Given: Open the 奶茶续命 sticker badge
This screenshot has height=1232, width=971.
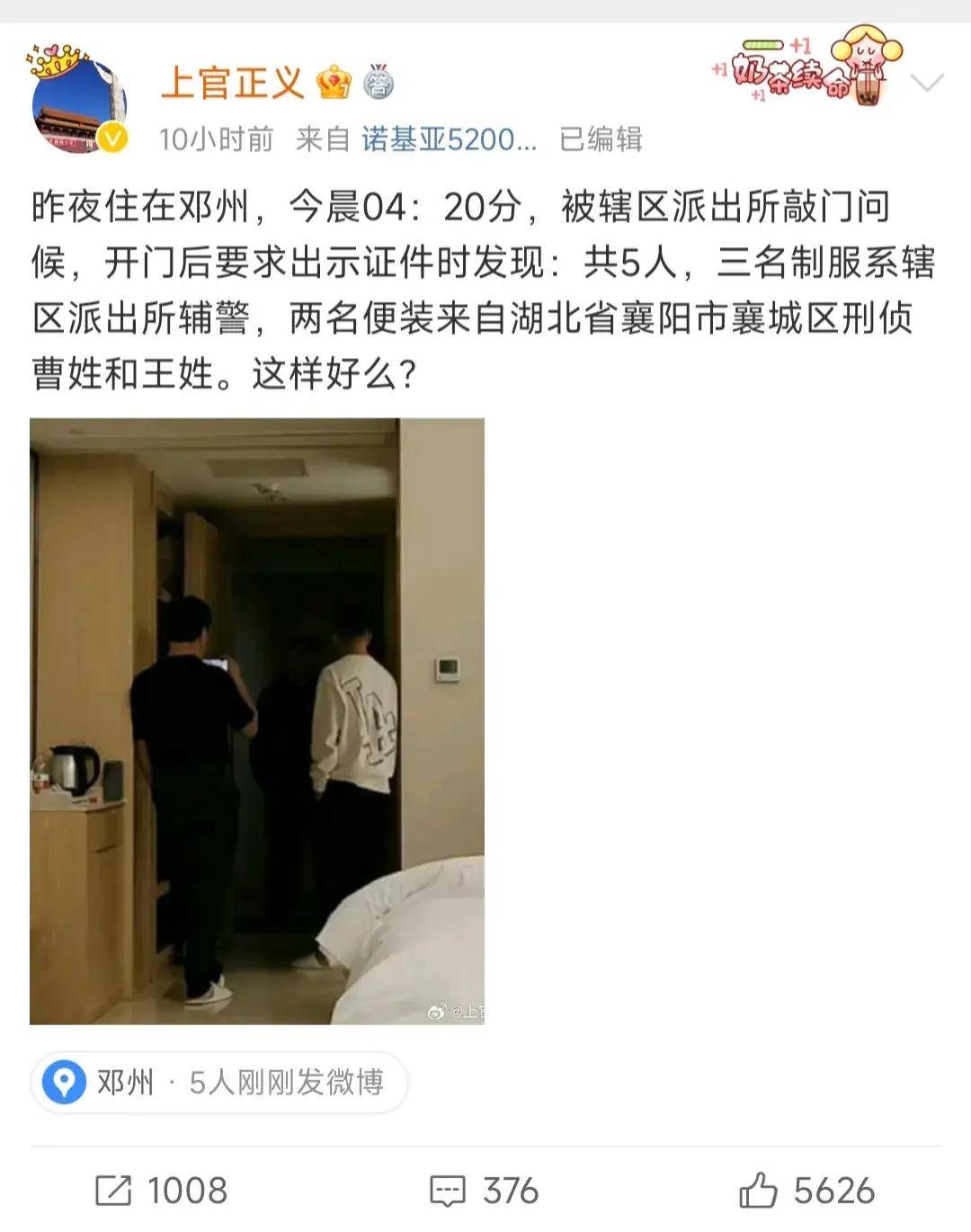Looking at the screenshot, I should pos(806,70).
